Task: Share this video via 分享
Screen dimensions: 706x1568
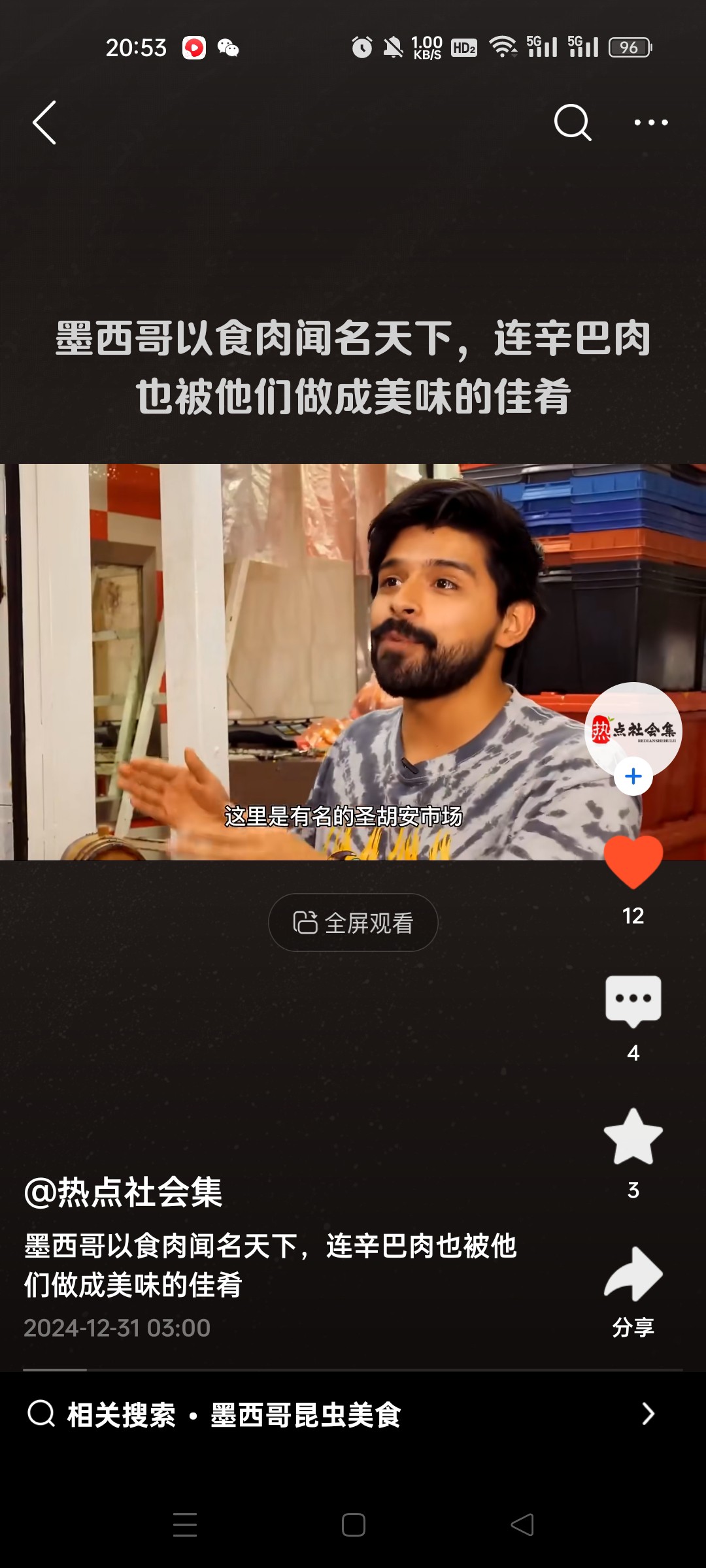Action: (x=633, y=1275)
